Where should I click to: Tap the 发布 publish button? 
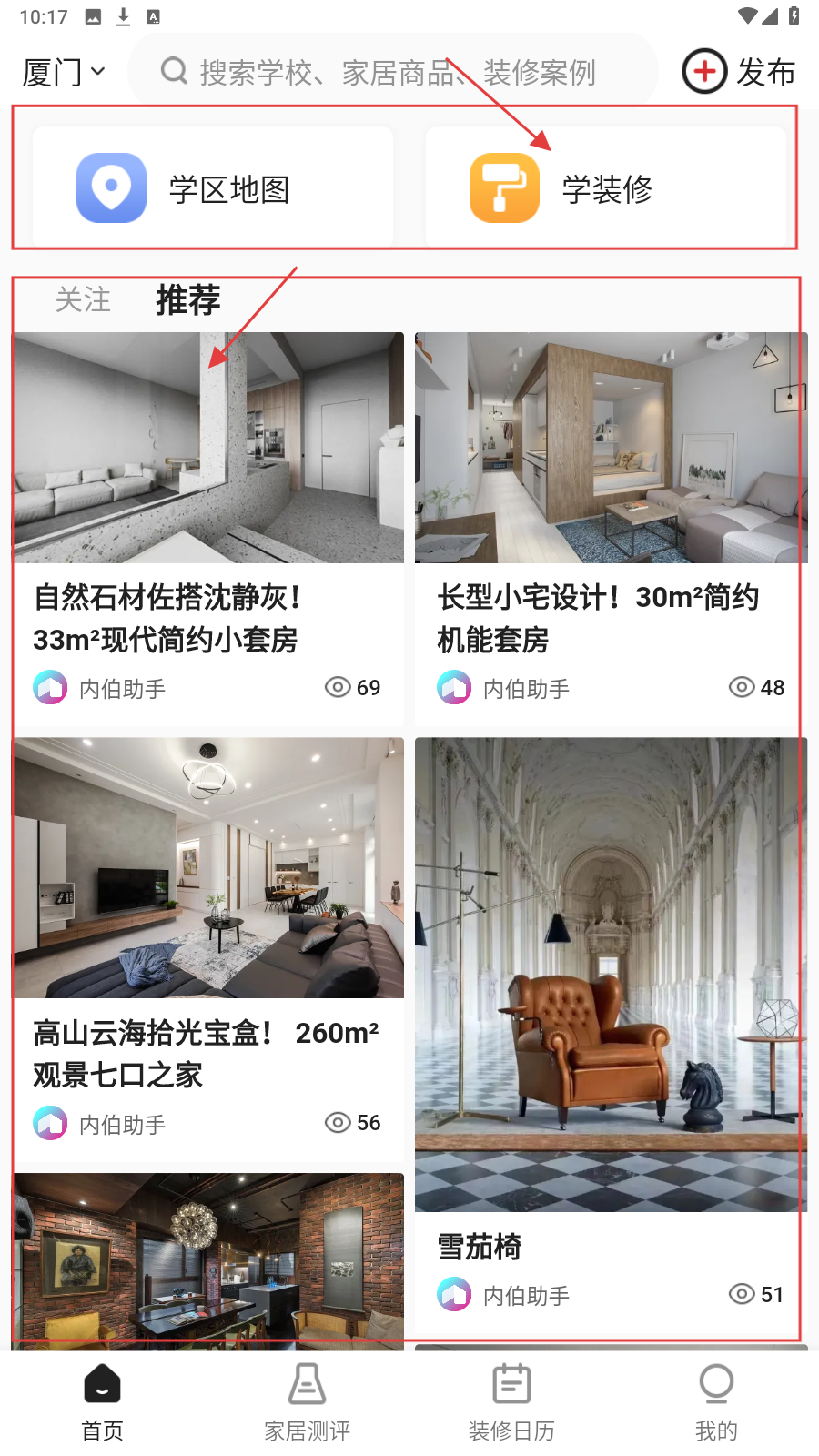[739, 72]
